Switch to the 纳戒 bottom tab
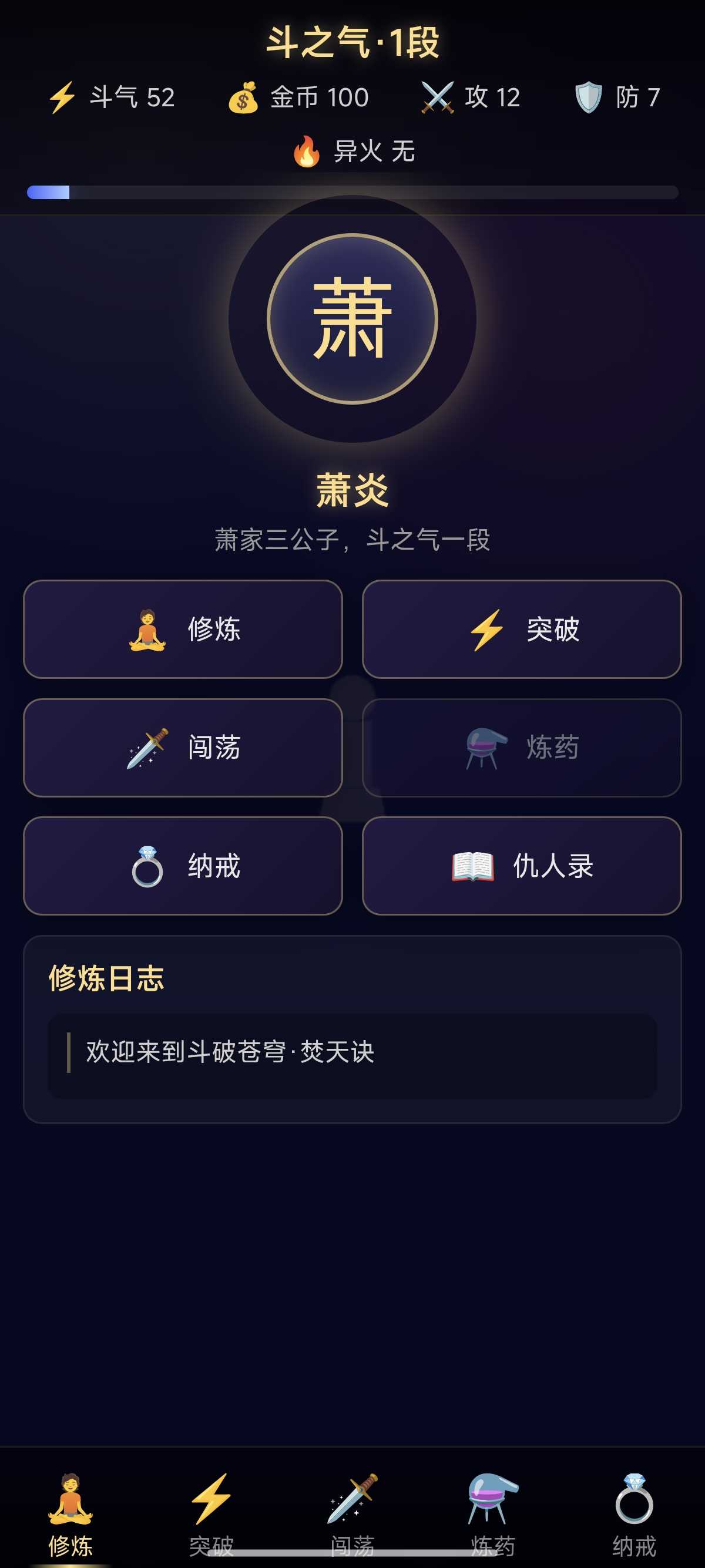 coord(634,1514)
